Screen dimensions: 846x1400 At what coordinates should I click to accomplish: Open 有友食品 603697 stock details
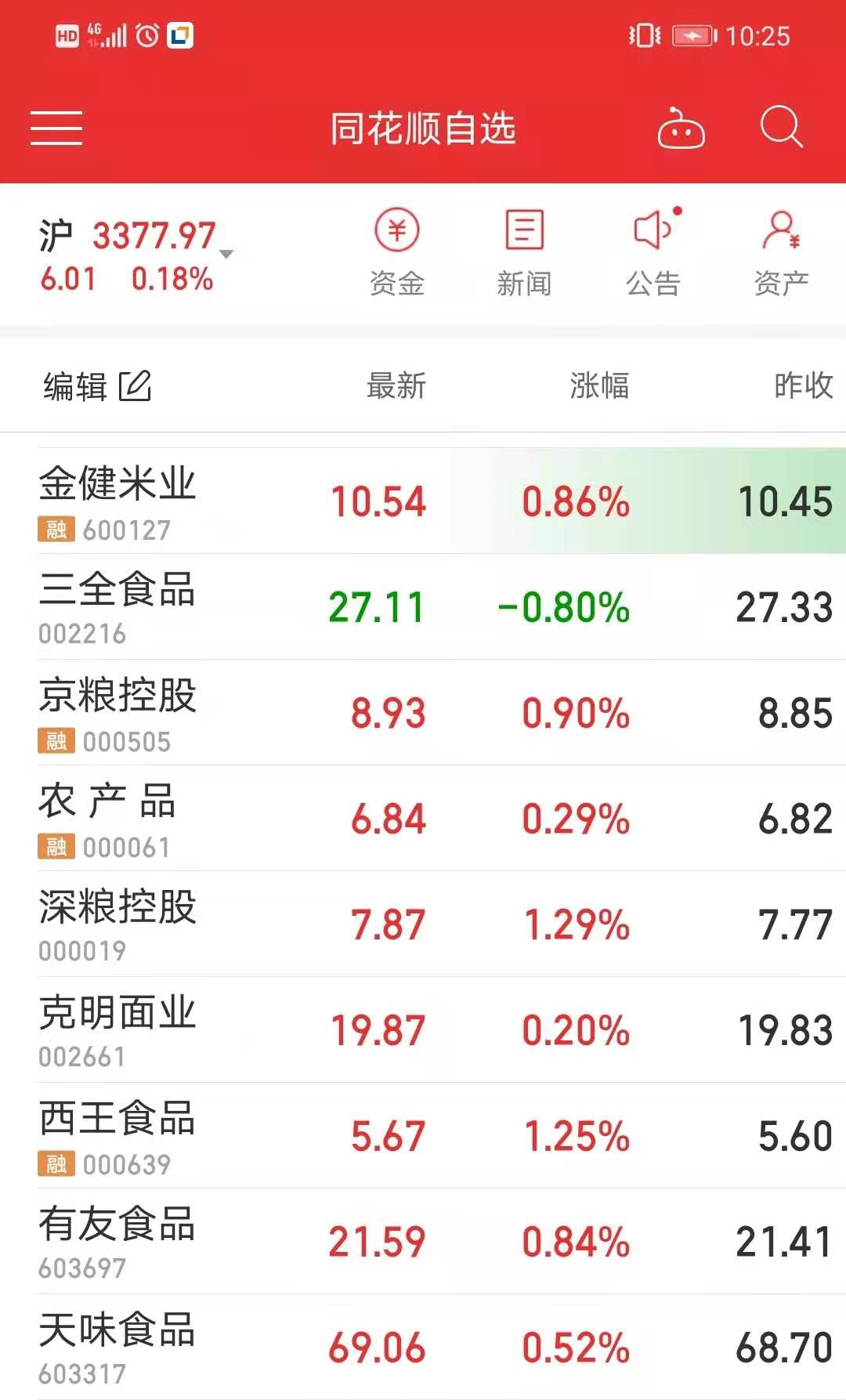click(x=423, y=1242)
